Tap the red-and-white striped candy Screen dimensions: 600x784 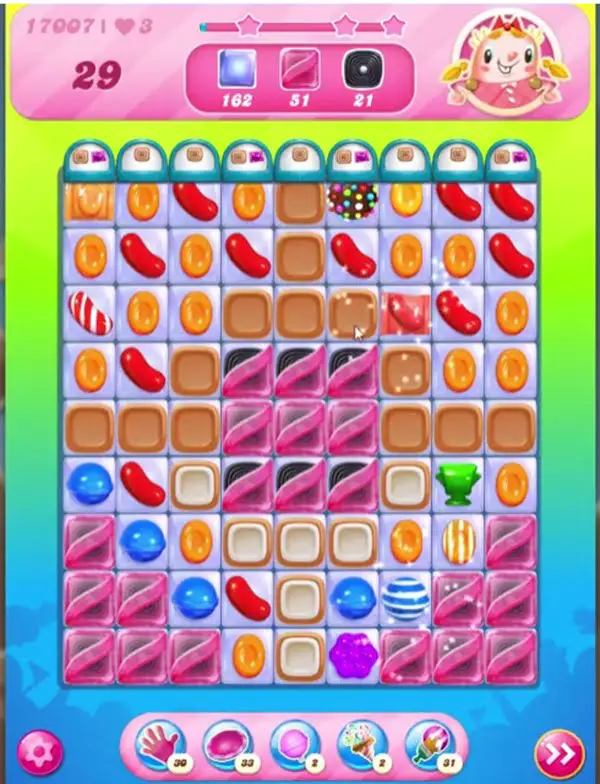click(x=90, y=313)
